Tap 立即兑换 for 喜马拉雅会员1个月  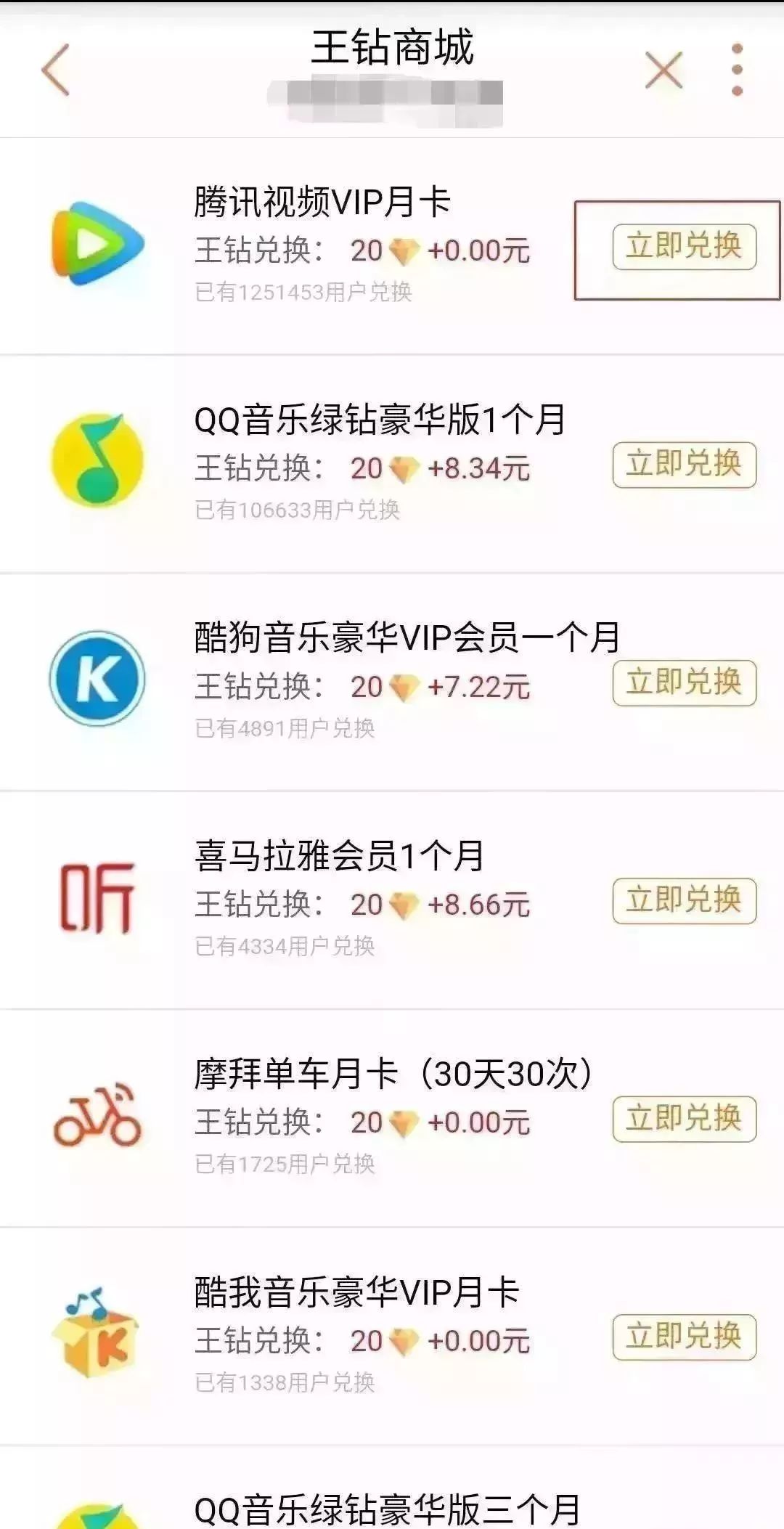682,900
